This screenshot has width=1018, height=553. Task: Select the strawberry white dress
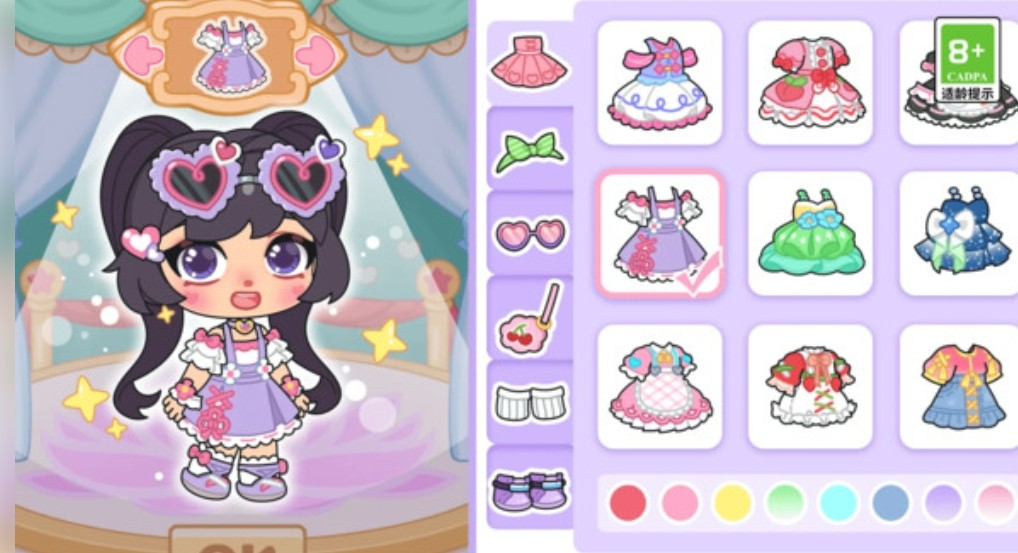[x=810, y=386]
